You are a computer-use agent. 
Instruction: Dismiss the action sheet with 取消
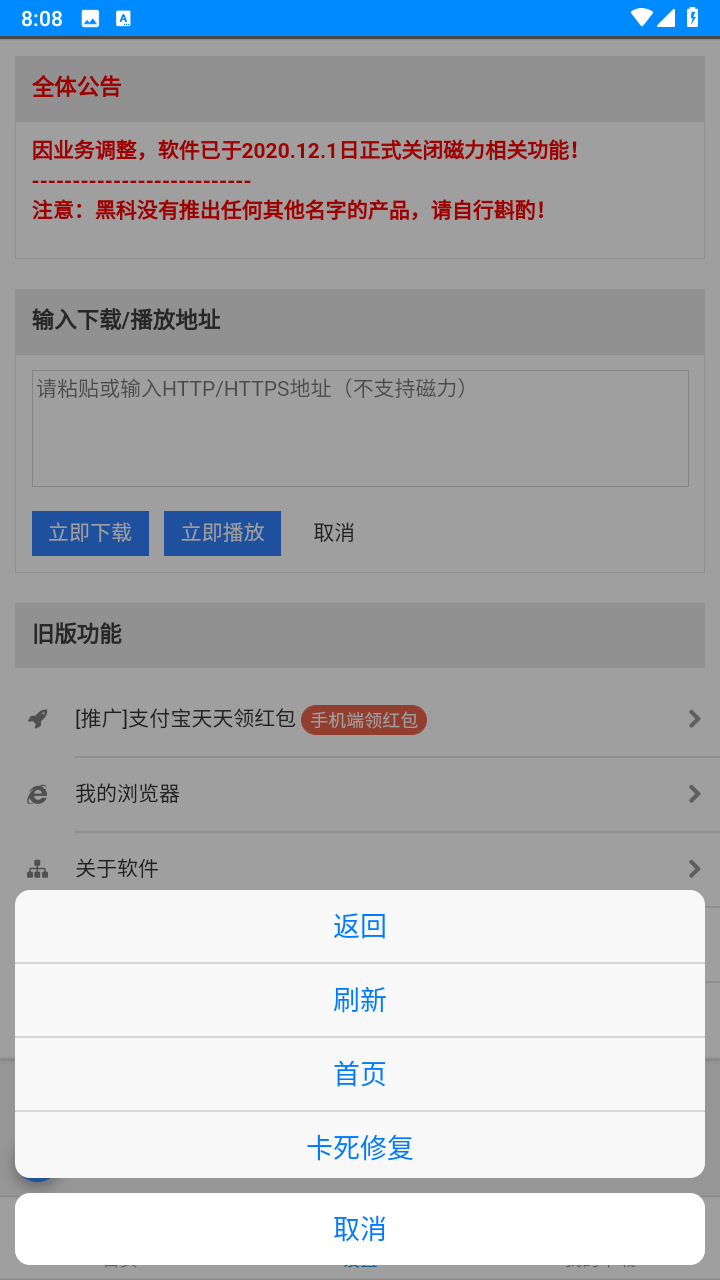360,1229
